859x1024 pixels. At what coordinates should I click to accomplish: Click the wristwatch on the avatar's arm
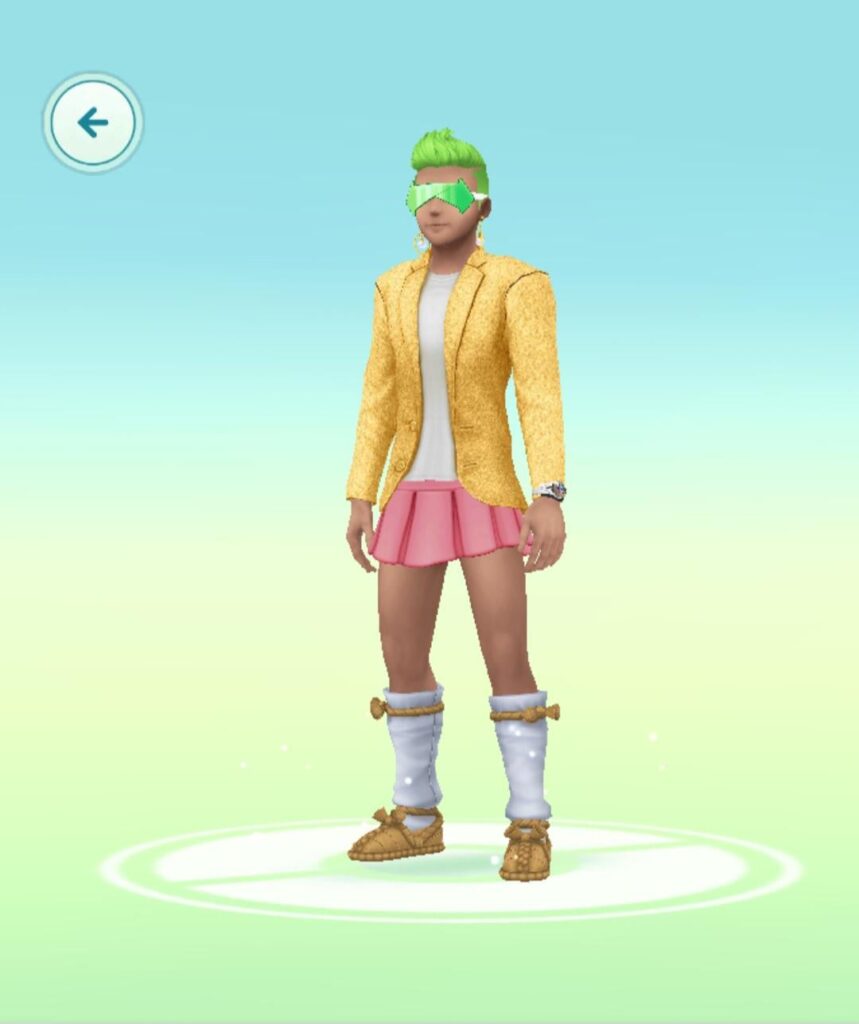pyautogui.click(x=552, y=490)
